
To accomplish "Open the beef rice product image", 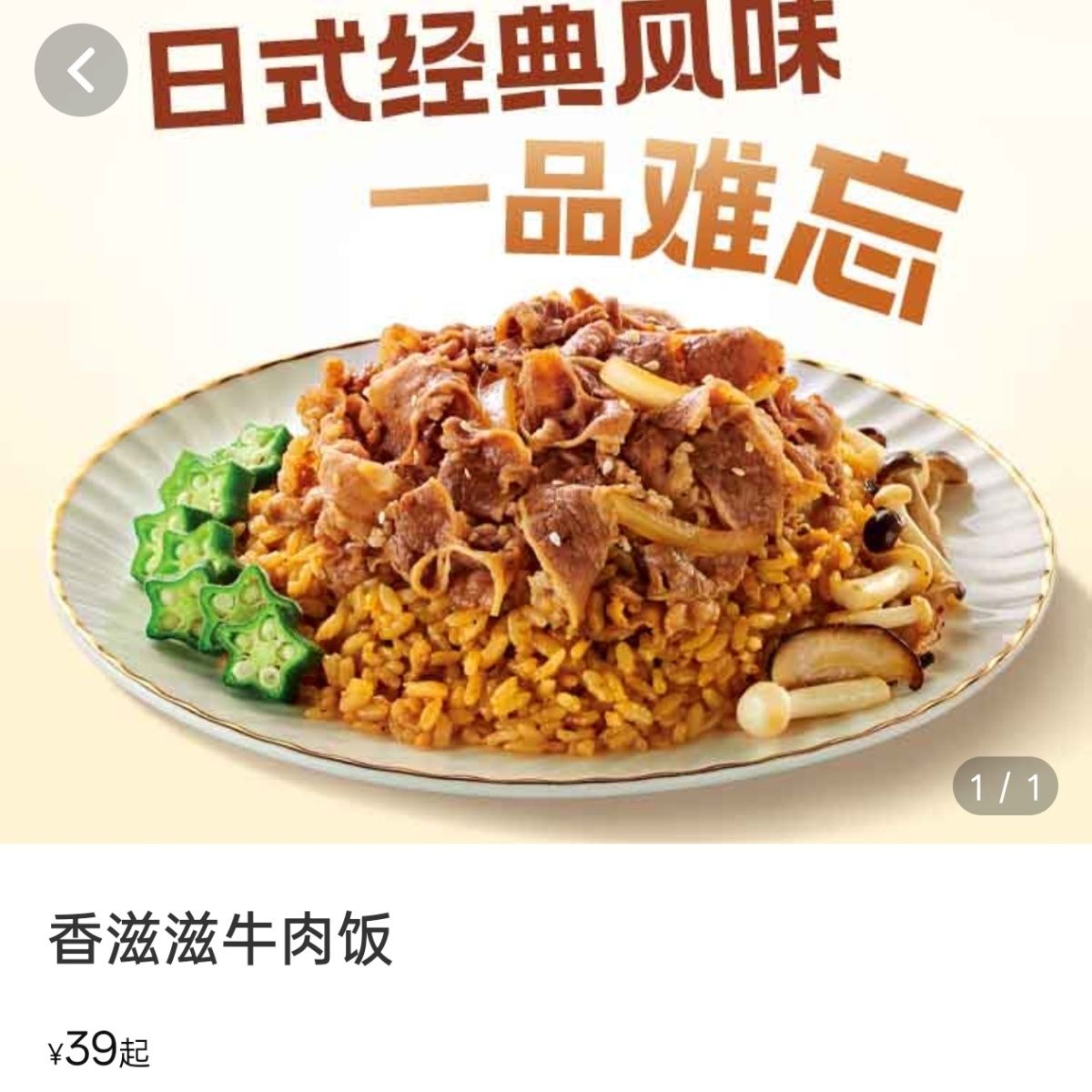I will 546,421.
